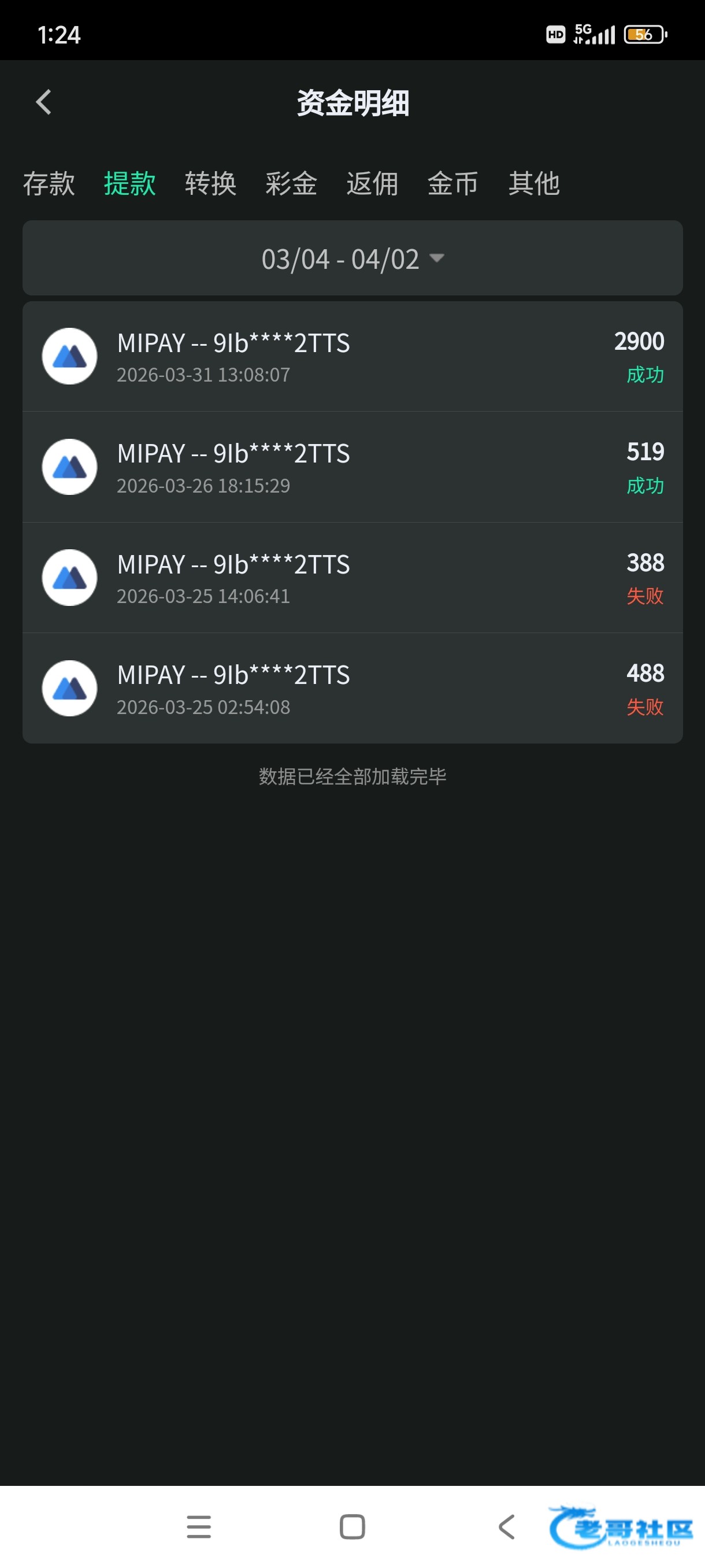Open the 2900 withdrawal record from 03-31
This screenshot has width=705, height=1568.
pyautogui.click(x=352, y=357)
